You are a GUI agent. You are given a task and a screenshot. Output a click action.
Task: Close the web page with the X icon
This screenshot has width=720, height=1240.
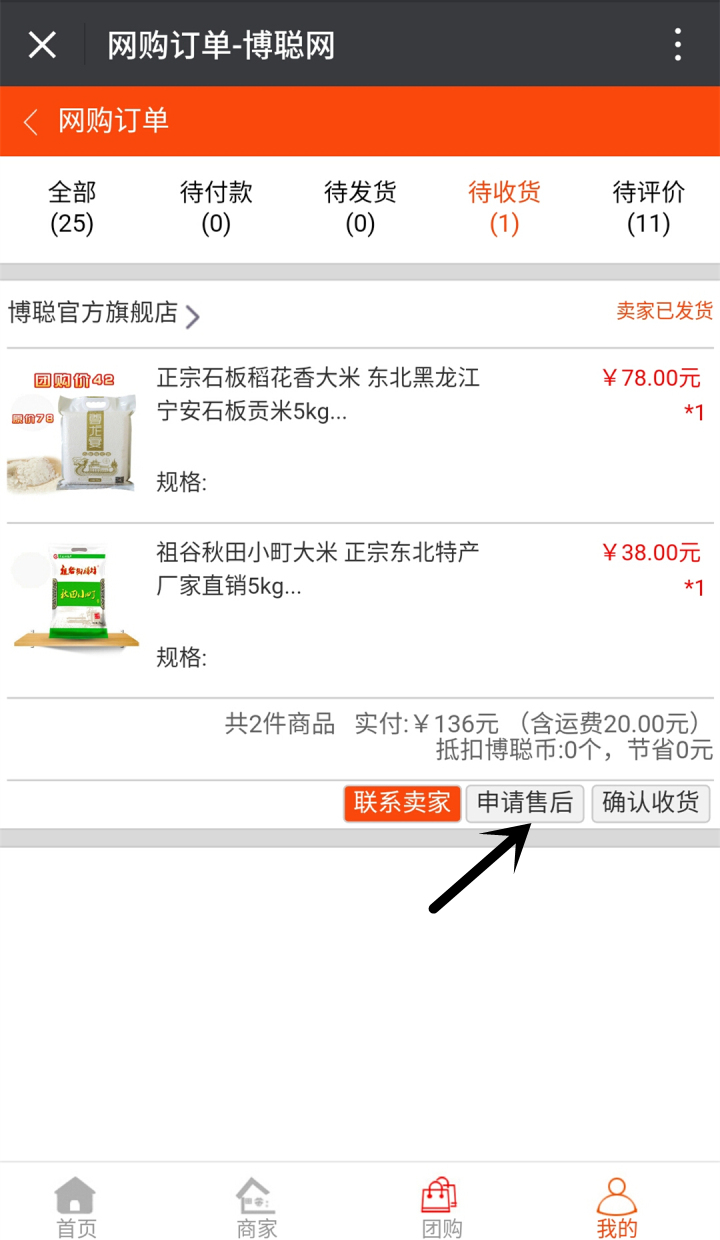[x=42, y=45]
